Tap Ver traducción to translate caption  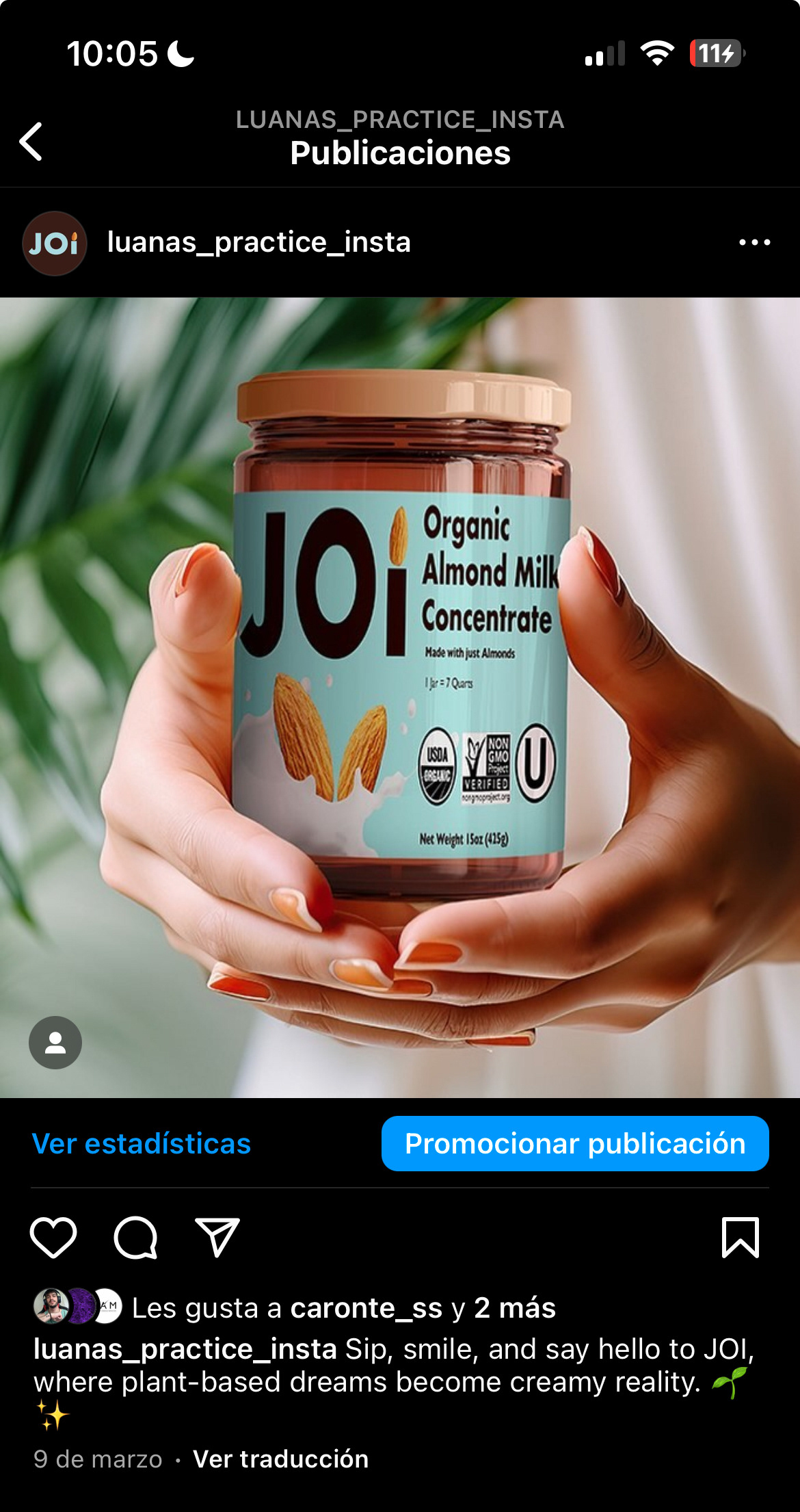pos(281,1459)
